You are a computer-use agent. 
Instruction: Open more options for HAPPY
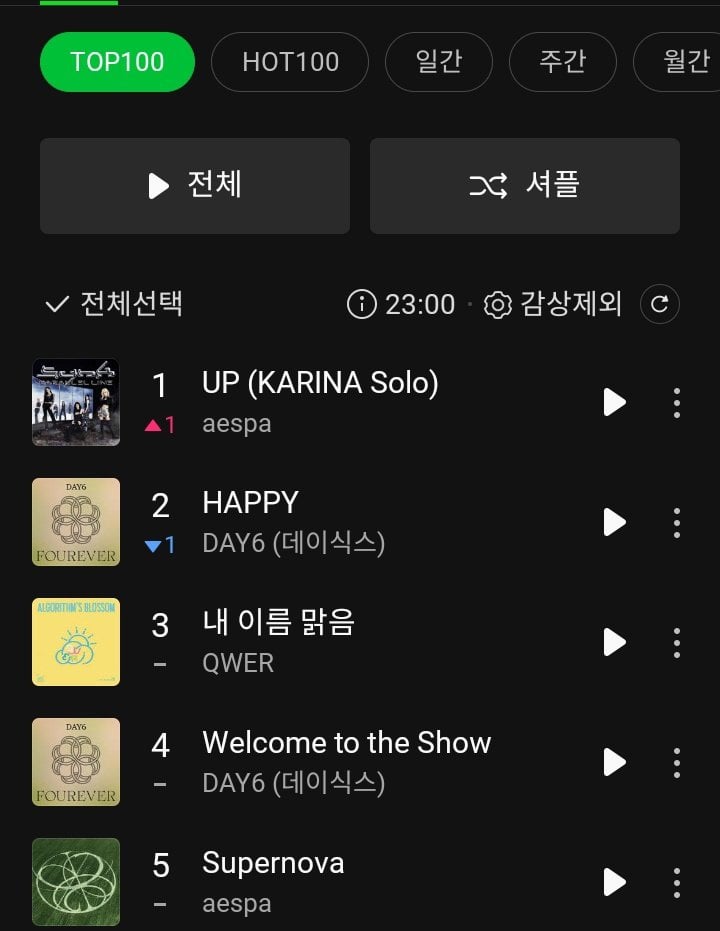[x=677, y=522]
